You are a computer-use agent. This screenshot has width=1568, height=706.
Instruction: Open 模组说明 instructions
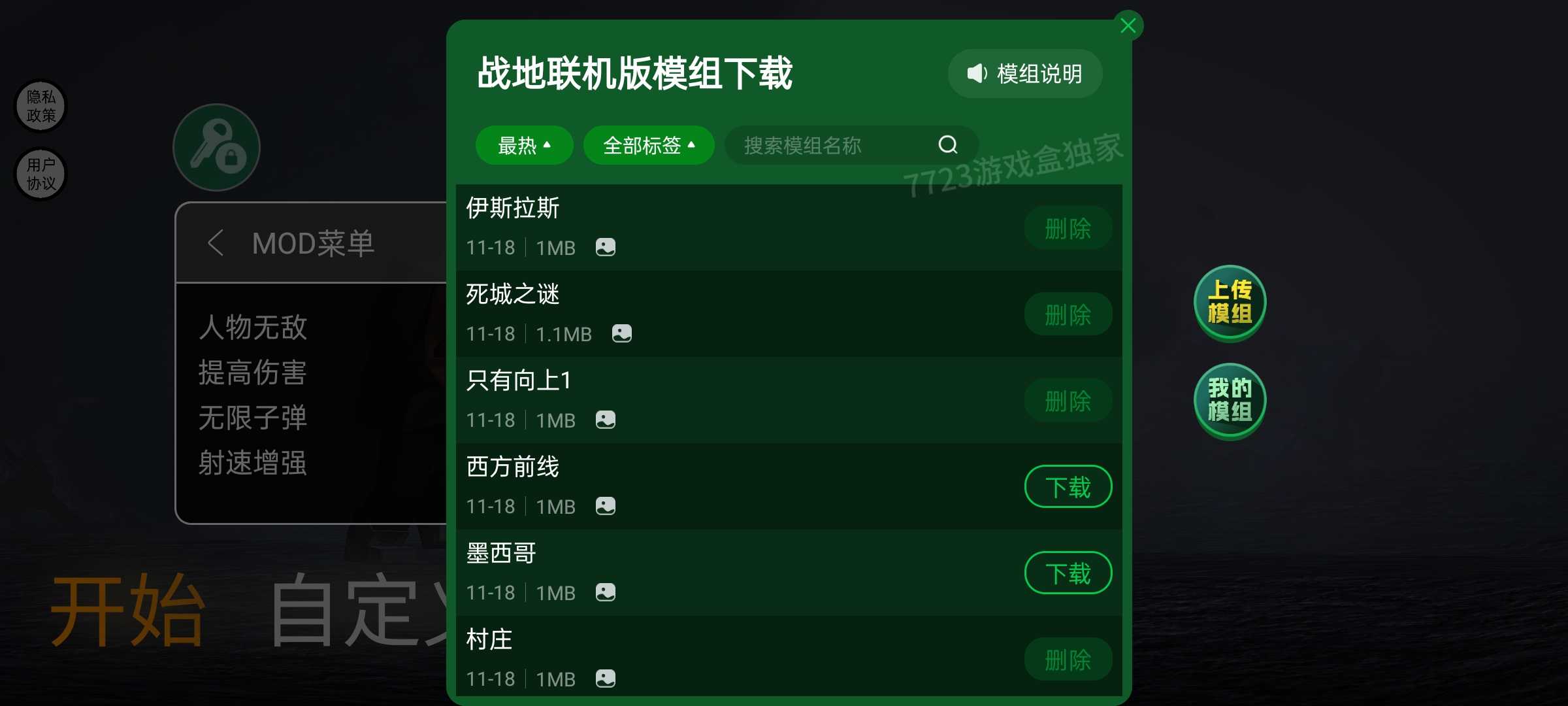(1025, 74)
